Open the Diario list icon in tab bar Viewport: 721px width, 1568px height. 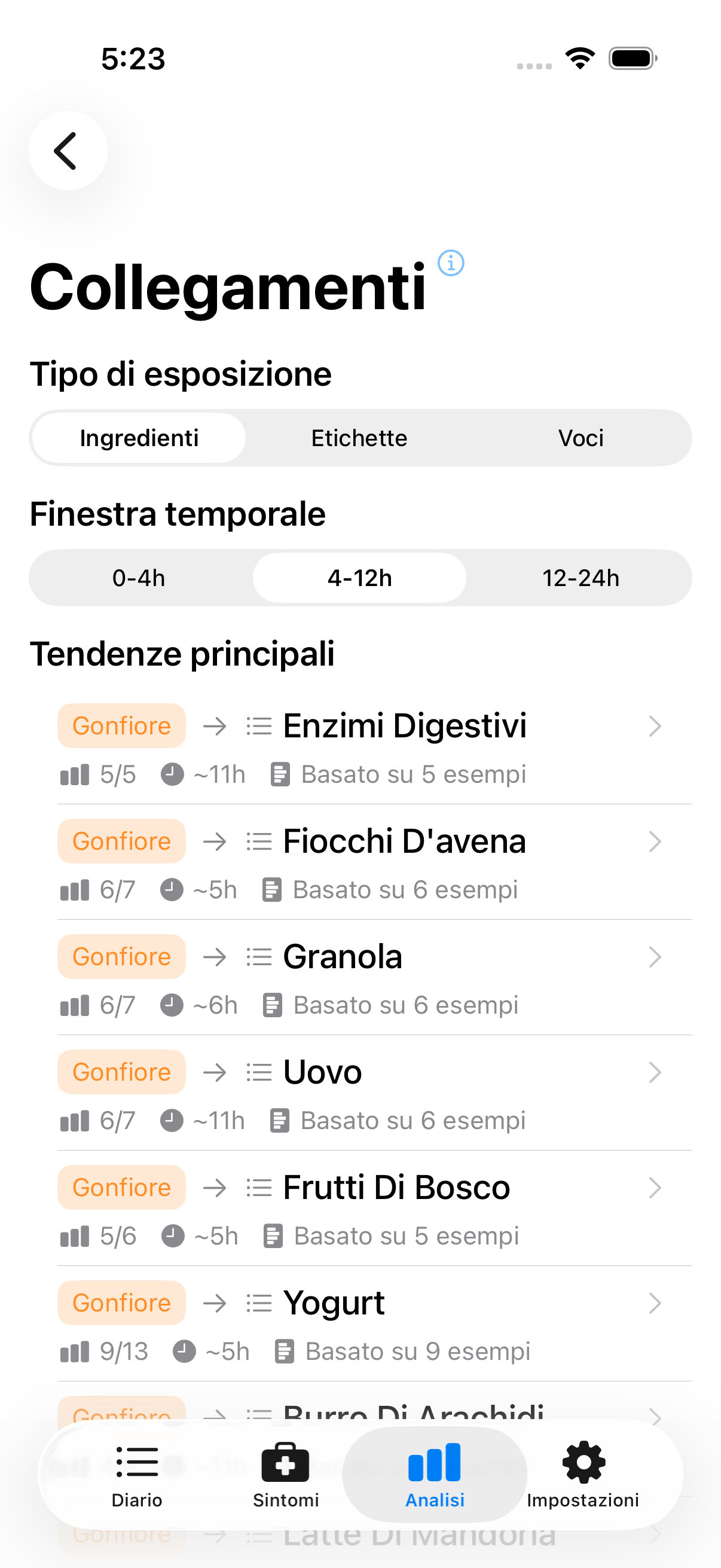[136, 1462]
